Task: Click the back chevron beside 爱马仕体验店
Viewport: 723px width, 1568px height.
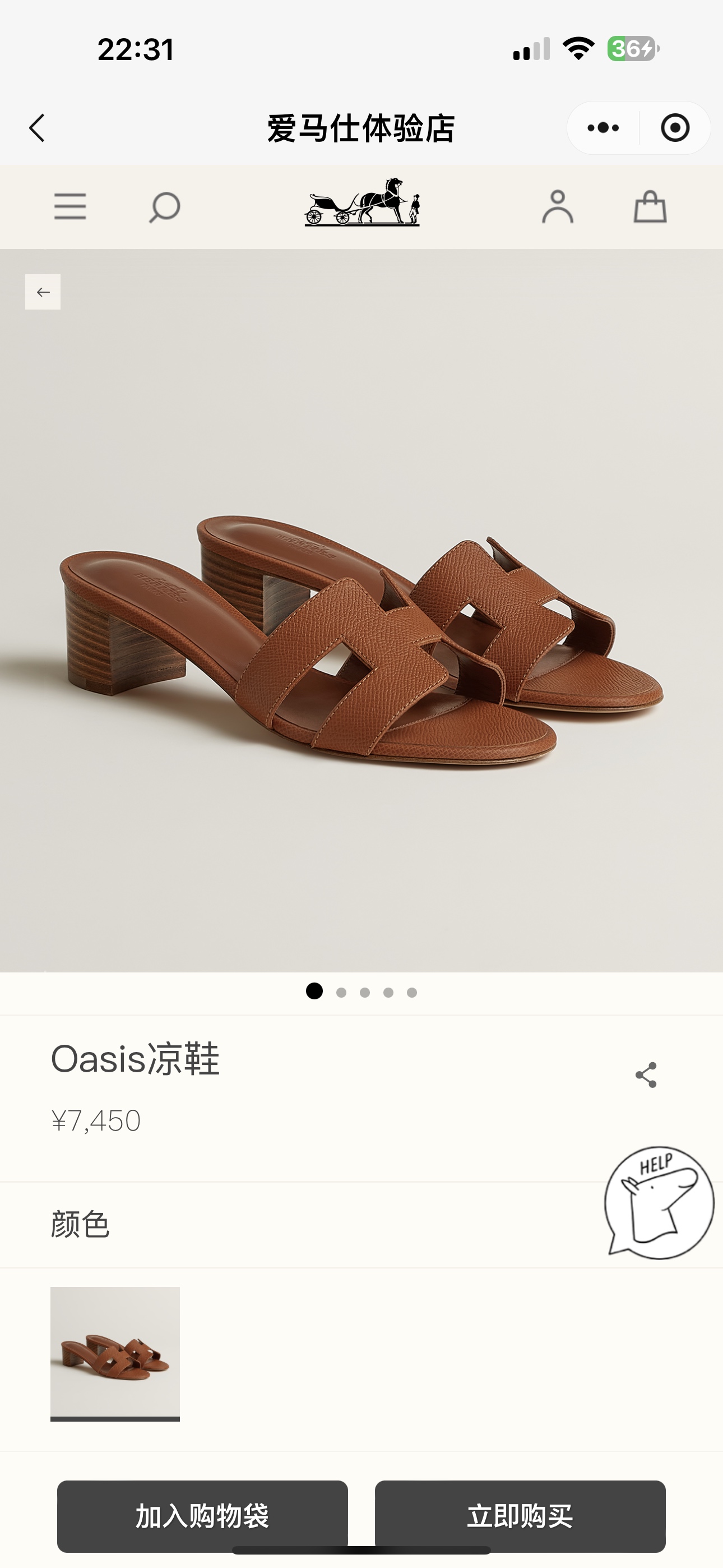Action: point(38,127)
